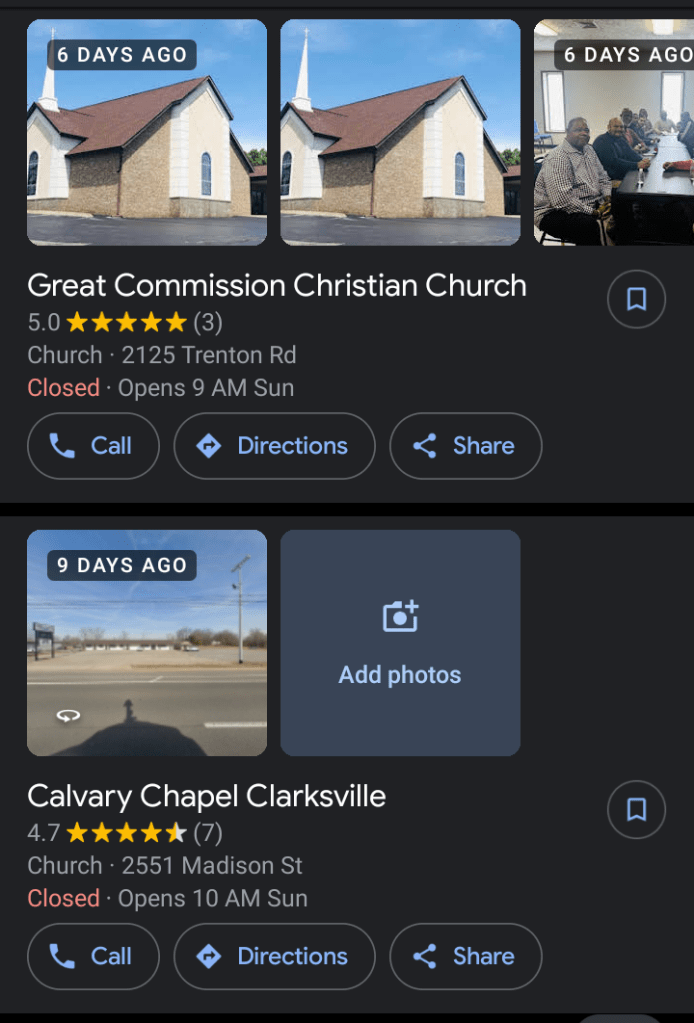Get directions to Calvary Chapel Clarksville
This screenshot has width=694, height=1023.
(x=275, y=956)
